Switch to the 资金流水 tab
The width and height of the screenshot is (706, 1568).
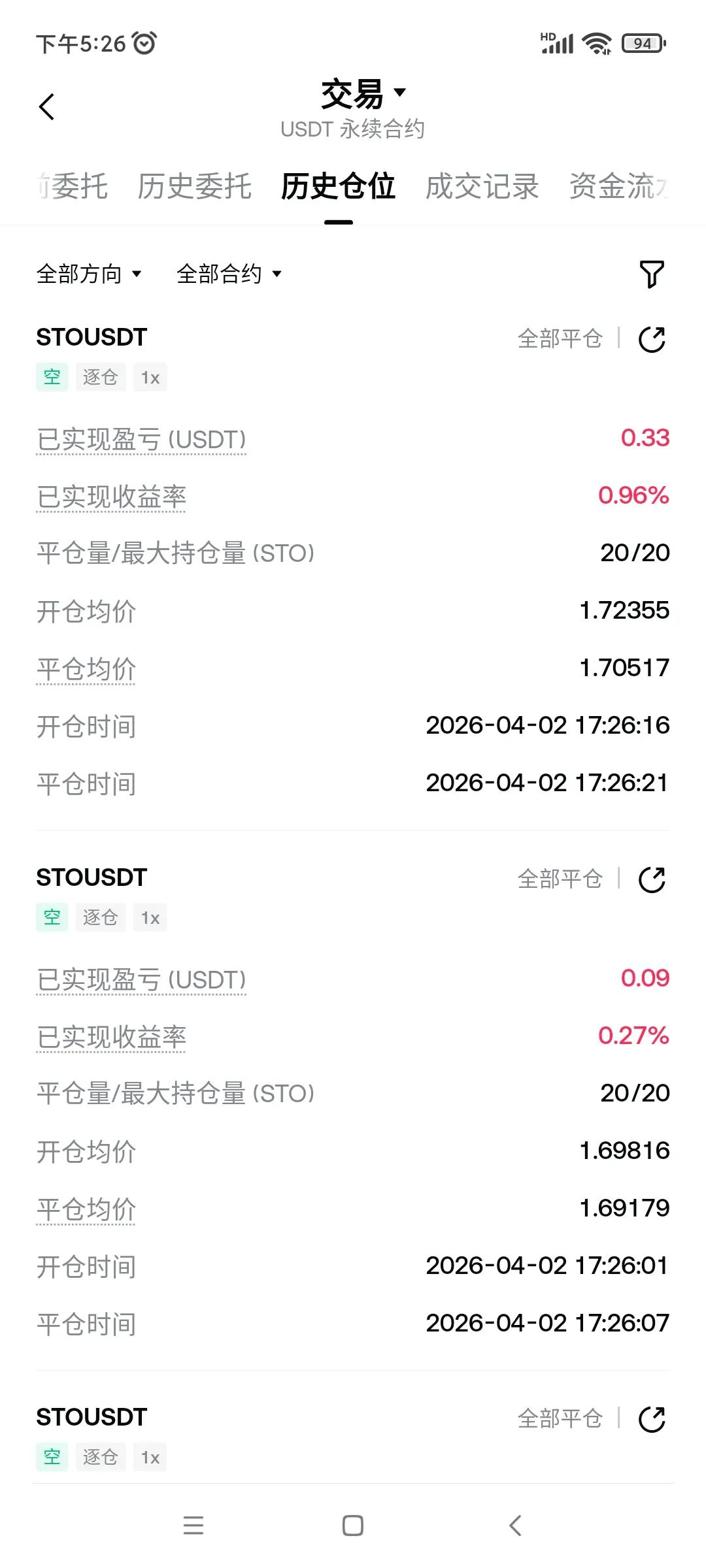[x=620, y=186]
